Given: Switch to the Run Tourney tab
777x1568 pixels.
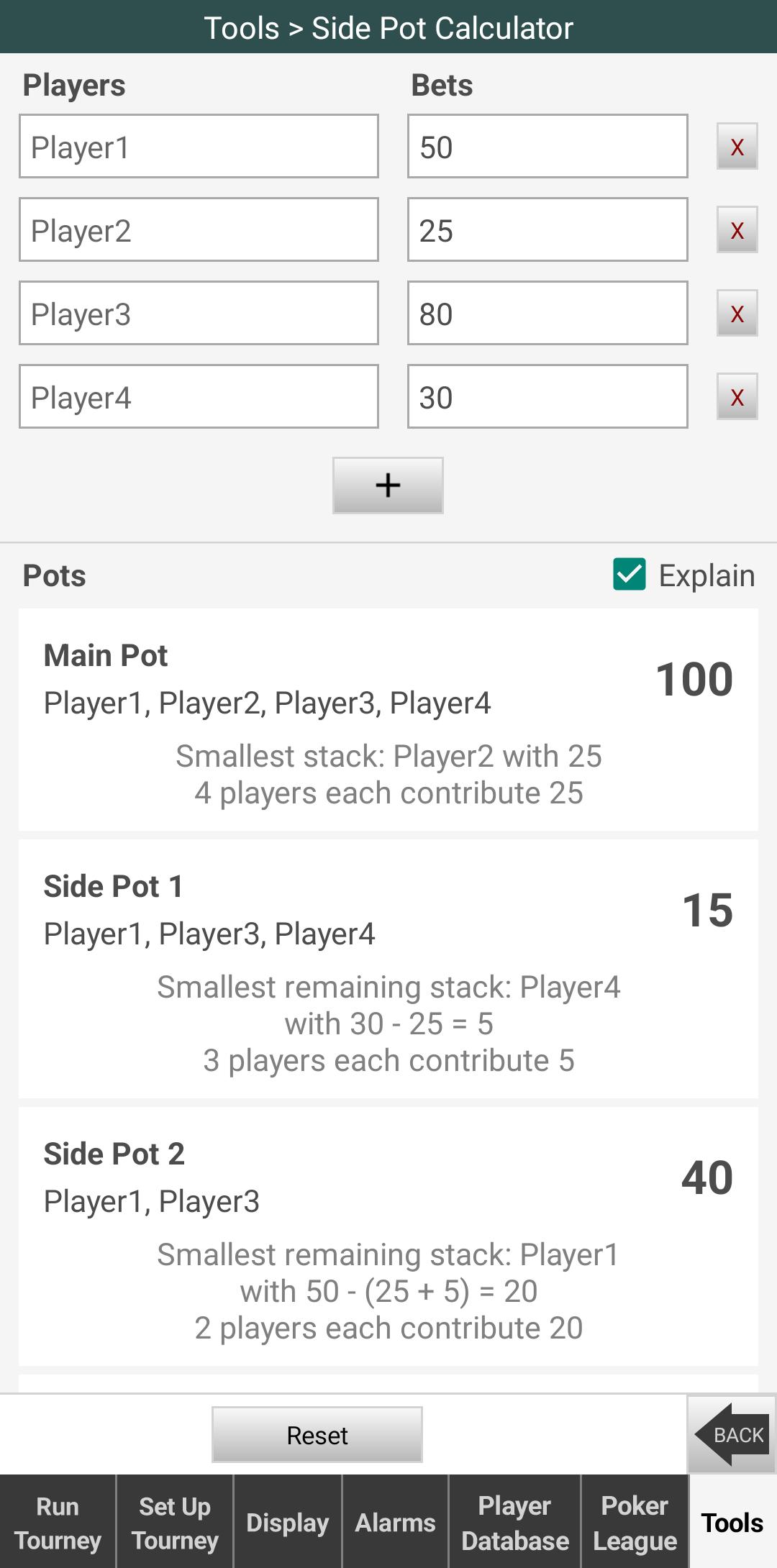Looking at the screenshot, I should [58, 1522].
